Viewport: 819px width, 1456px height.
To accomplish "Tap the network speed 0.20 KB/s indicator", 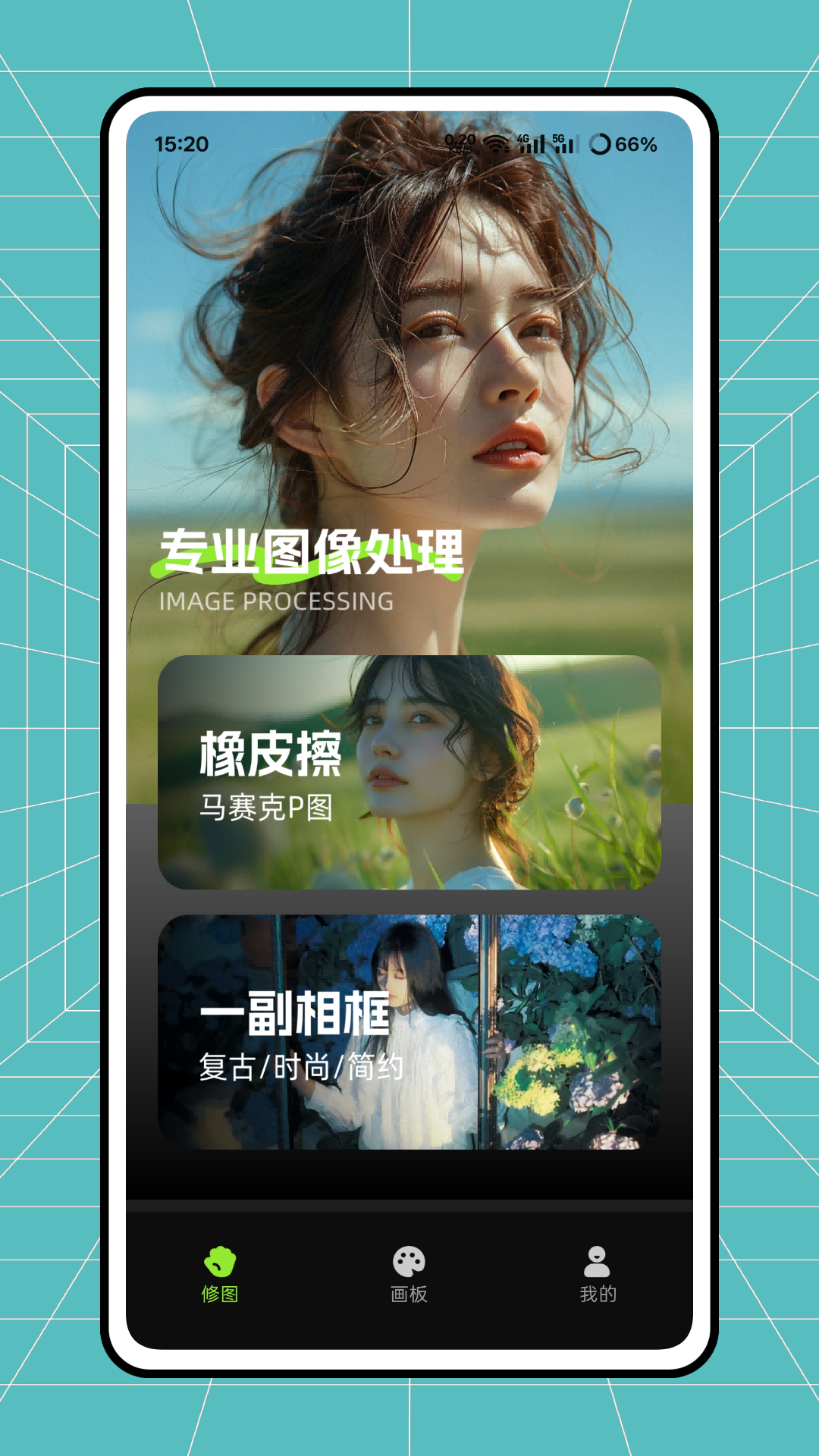I will pyautogui.click(x=460, y=141).
